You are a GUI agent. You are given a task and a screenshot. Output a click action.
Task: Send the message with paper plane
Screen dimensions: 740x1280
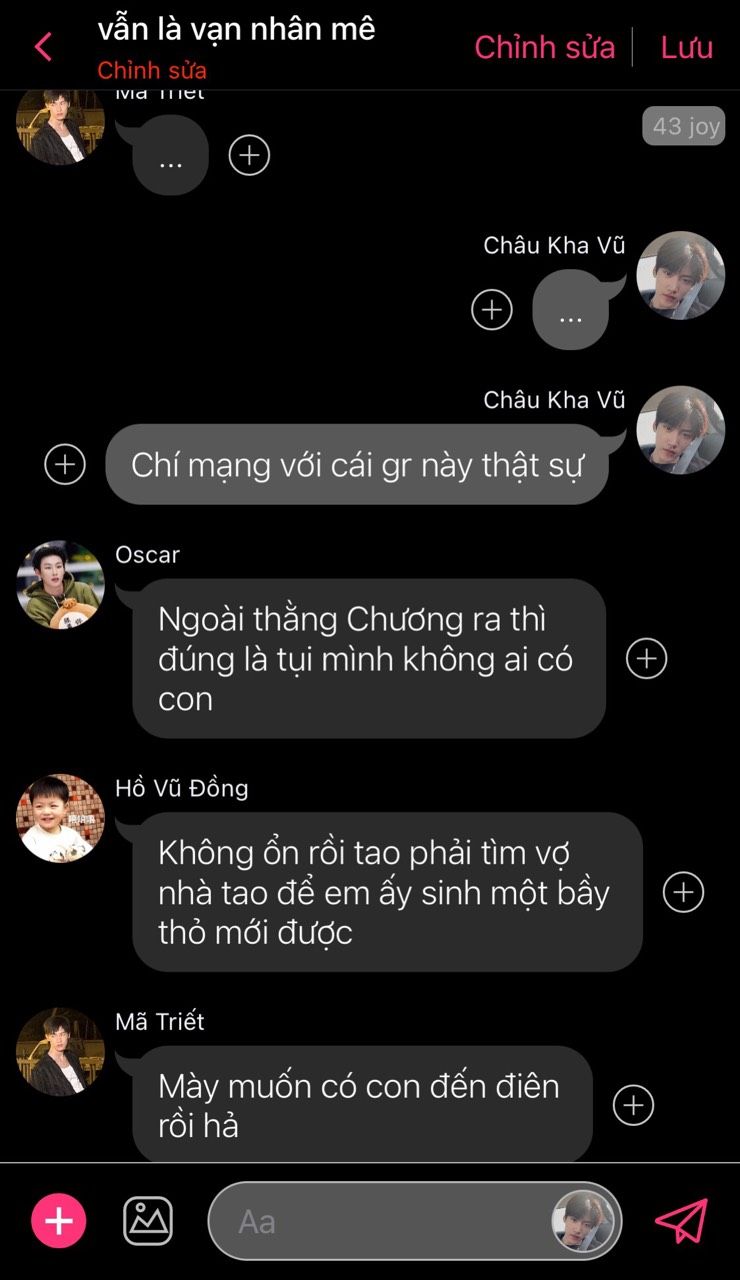coord(681,1221)
